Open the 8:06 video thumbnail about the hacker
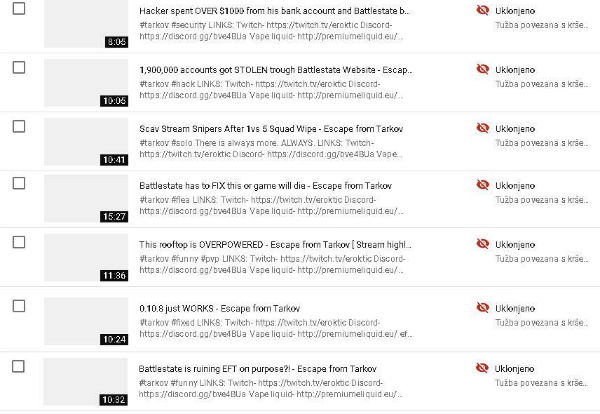 click(x=86, y=24)
